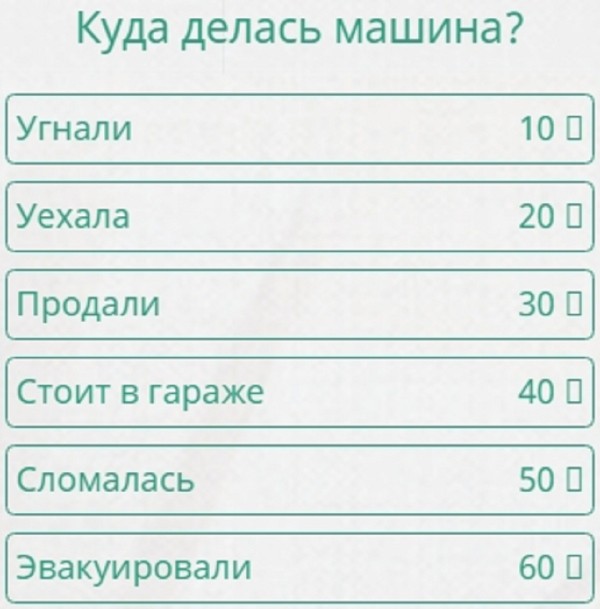600x609 pixels.
Task: Select the Сломалась option
Action: tap(299, 480)
